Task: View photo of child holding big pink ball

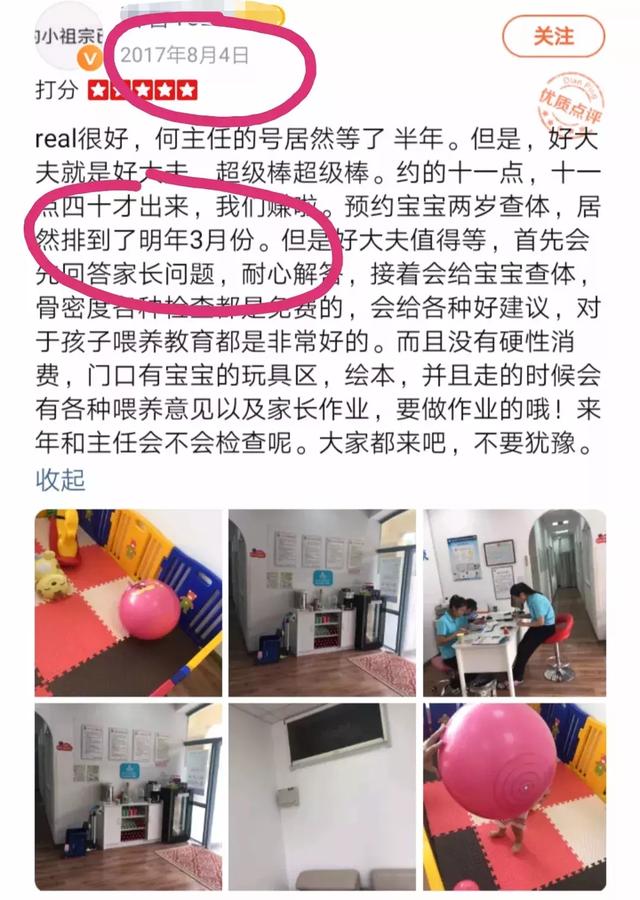Action: coord(514,796)
